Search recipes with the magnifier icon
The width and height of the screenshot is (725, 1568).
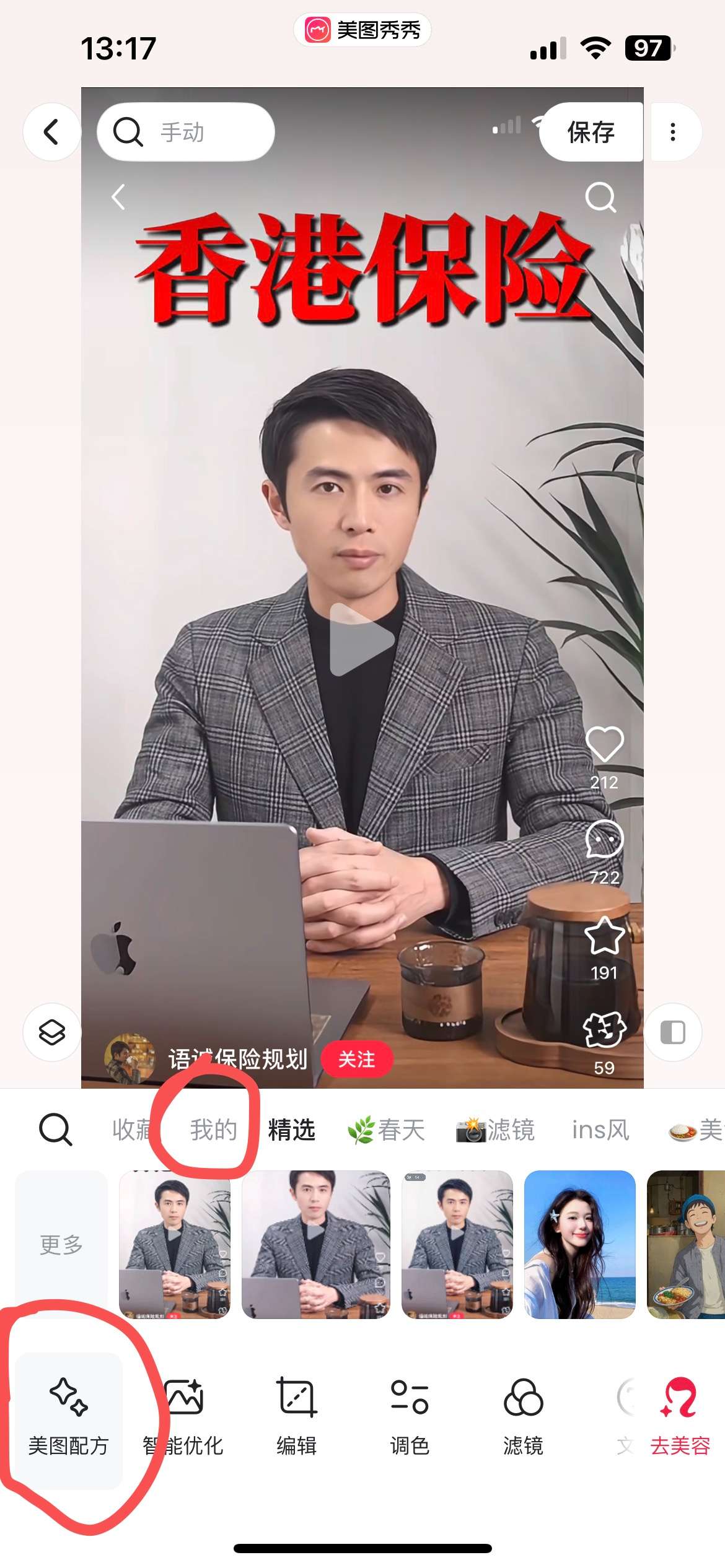(x=56, y=1130)
